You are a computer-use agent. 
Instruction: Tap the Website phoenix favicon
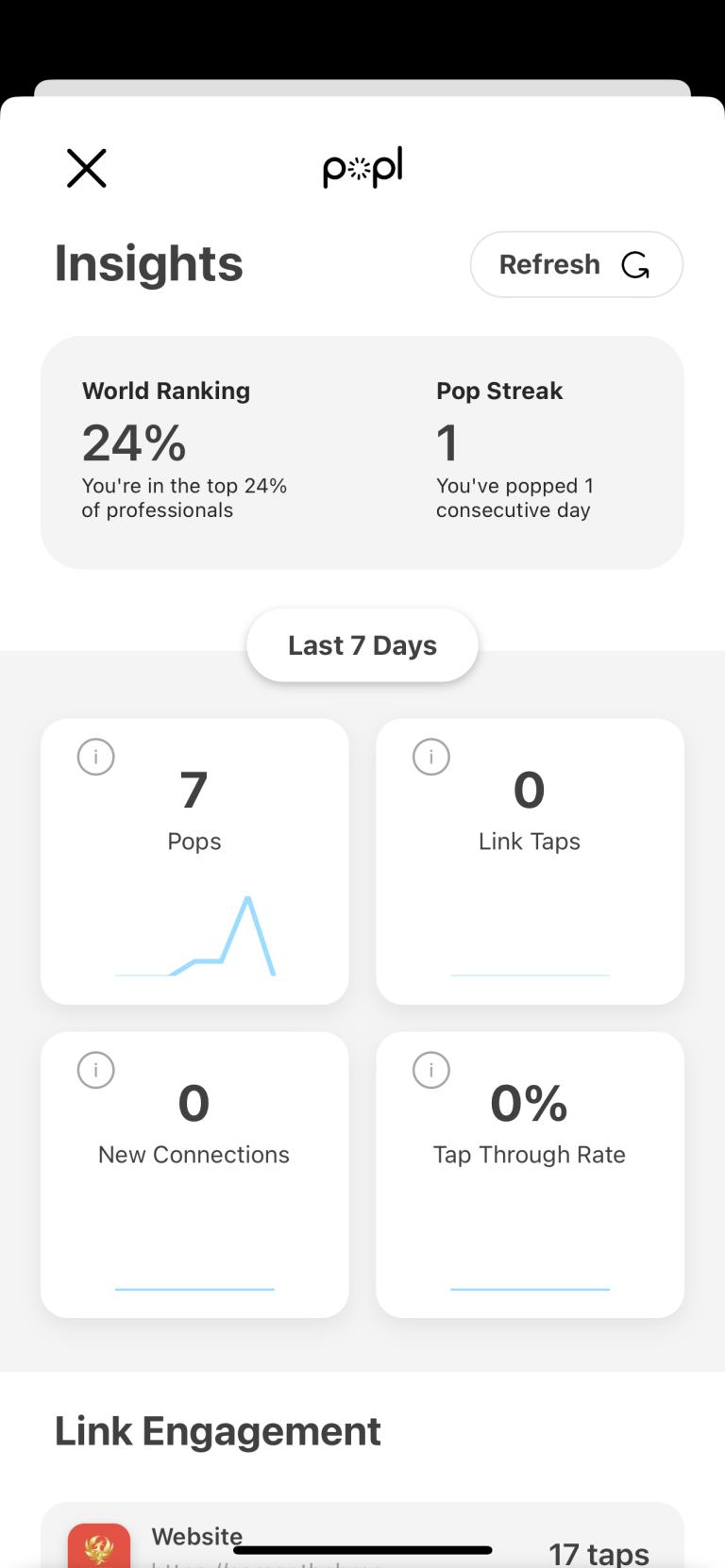click(x=99, y=1545)
